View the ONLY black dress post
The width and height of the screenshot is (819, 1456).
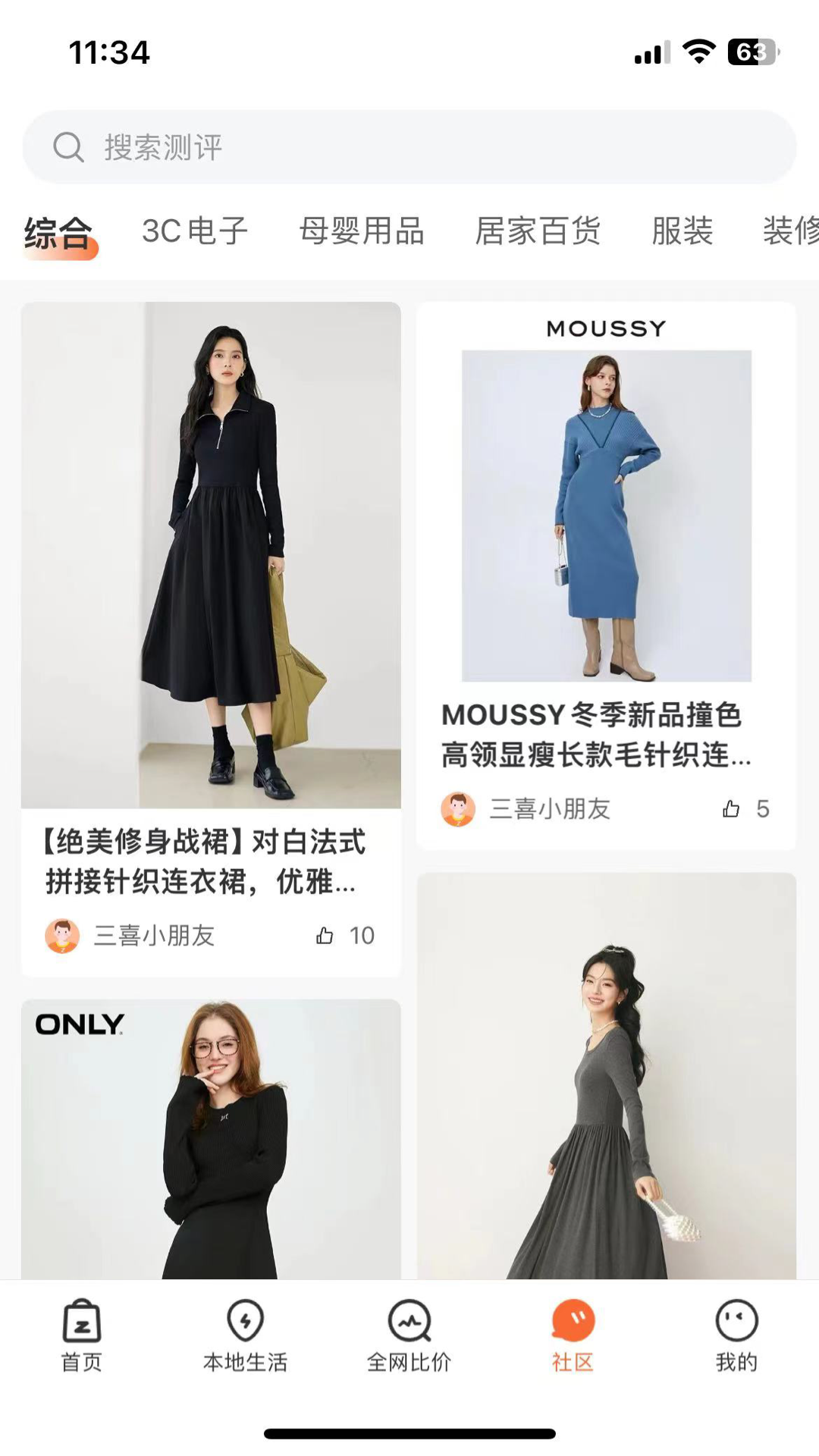click(211, 1137)
